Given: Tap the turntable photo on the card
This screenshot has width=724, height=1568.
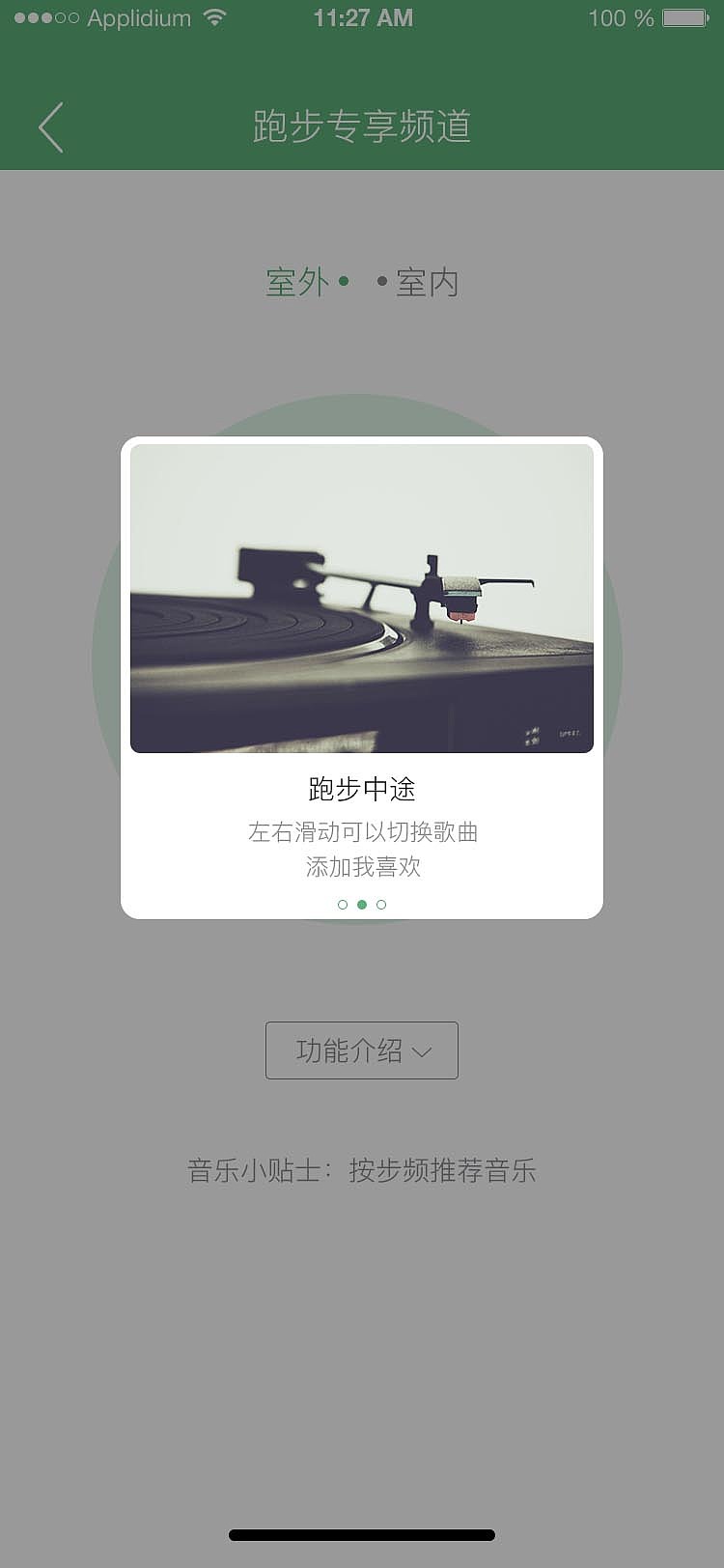Looking at the screenshot, I should pos(362,599).
